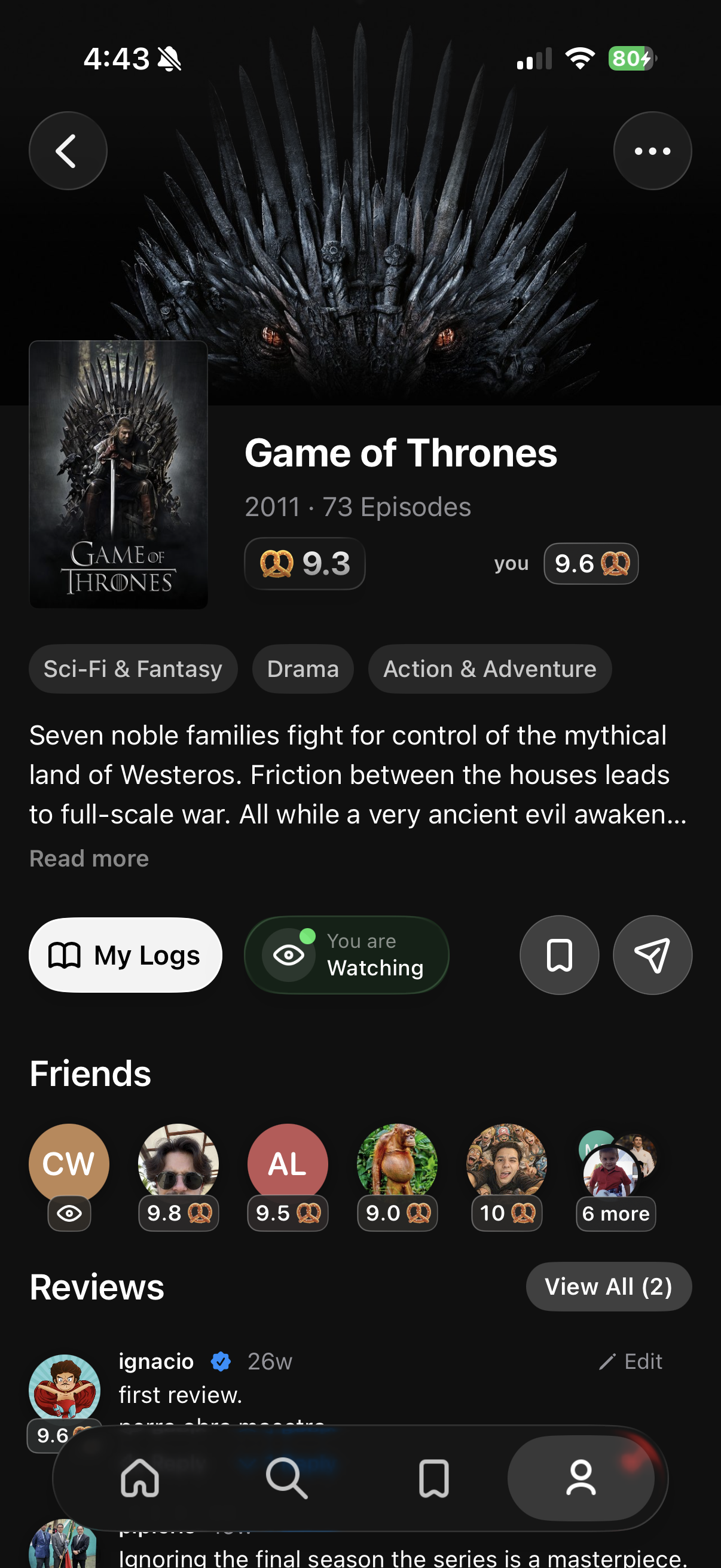This screenshot has height=1568, width=721.
Task: Switch to the Home tab
Action: [x=140, y=1478]
